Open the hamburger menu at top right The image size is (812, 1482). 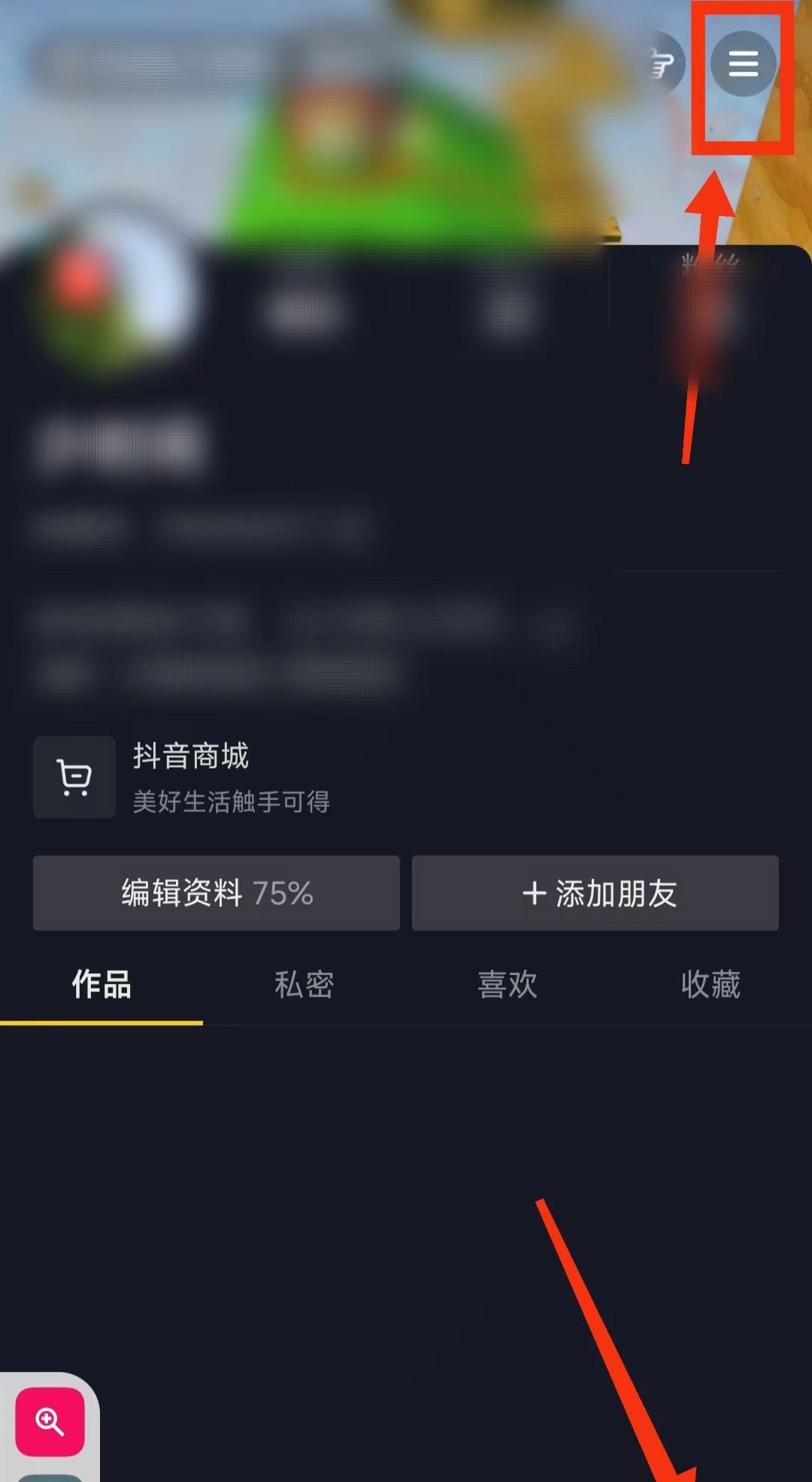point(744,65)
